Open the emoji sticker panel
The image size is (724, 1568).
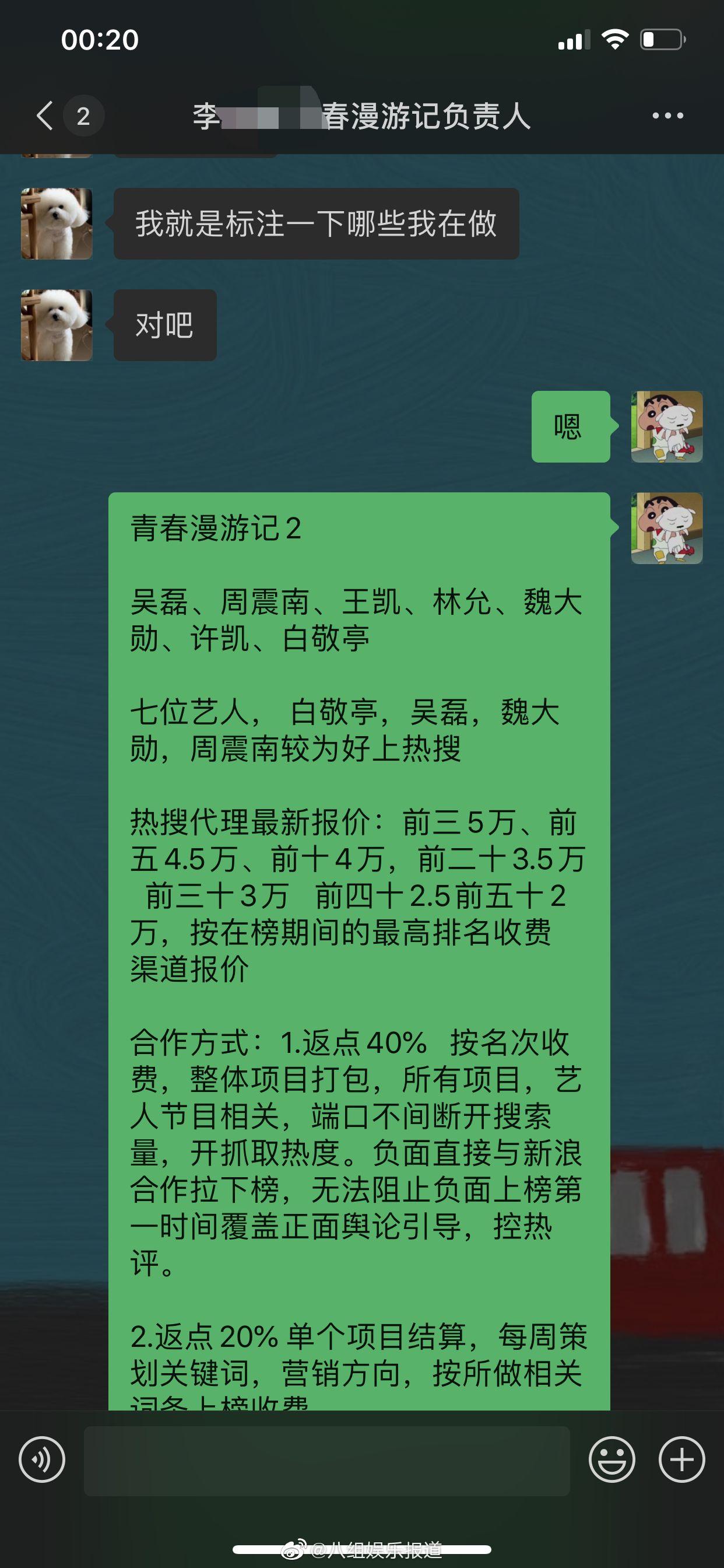pyautogui.click(x=612, y=1459)
